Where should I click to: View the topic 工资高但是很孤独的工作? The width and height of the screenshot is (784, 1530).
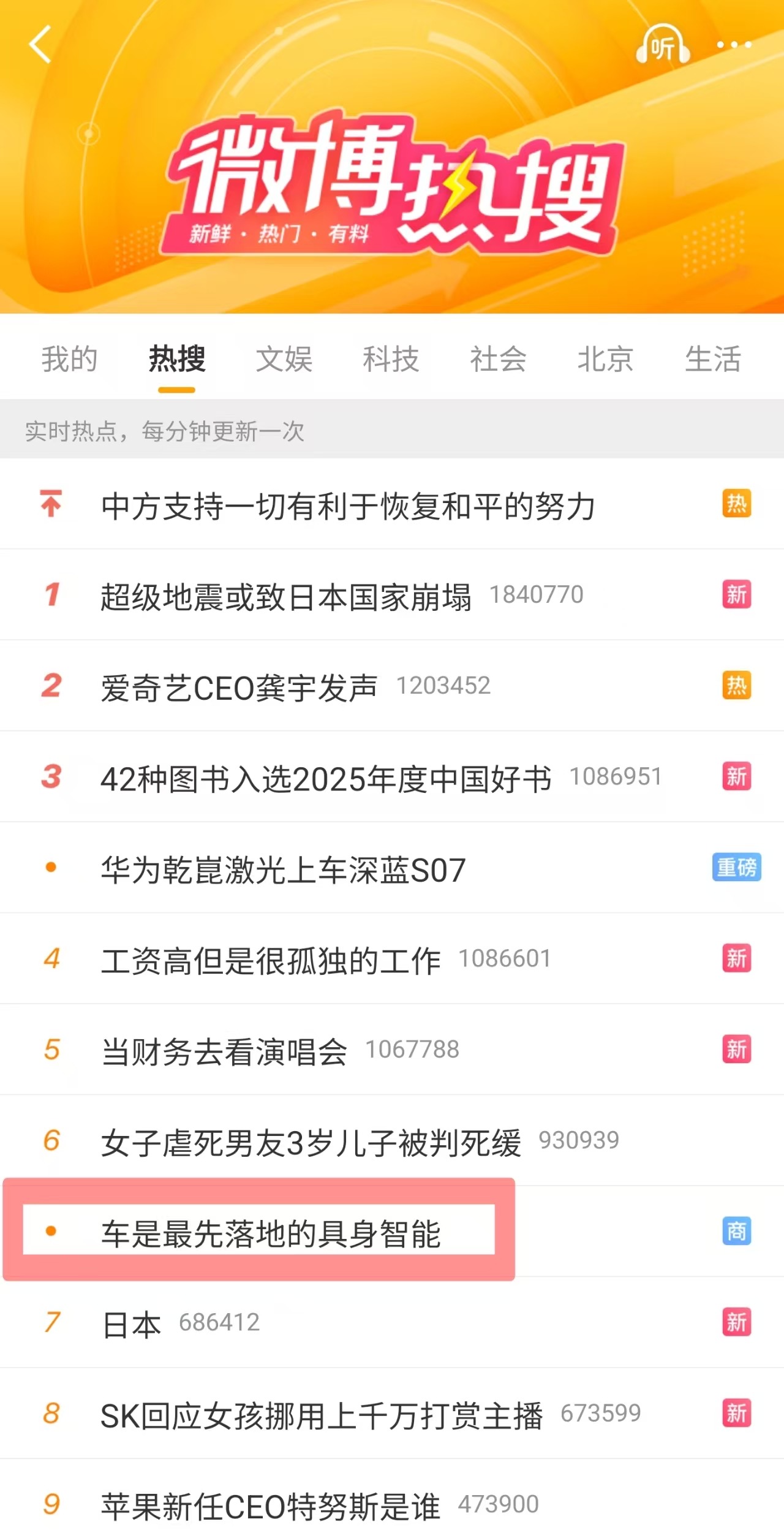[x=271, y=960]
